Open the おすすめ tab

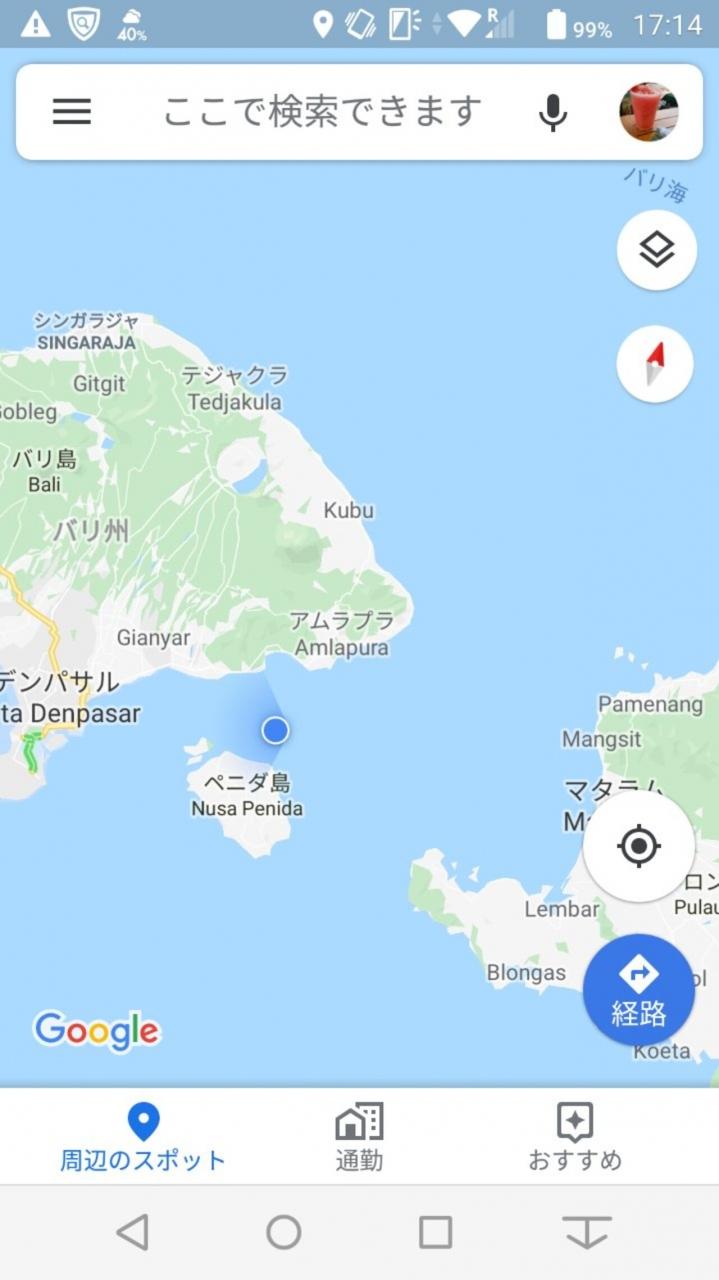575,1137
